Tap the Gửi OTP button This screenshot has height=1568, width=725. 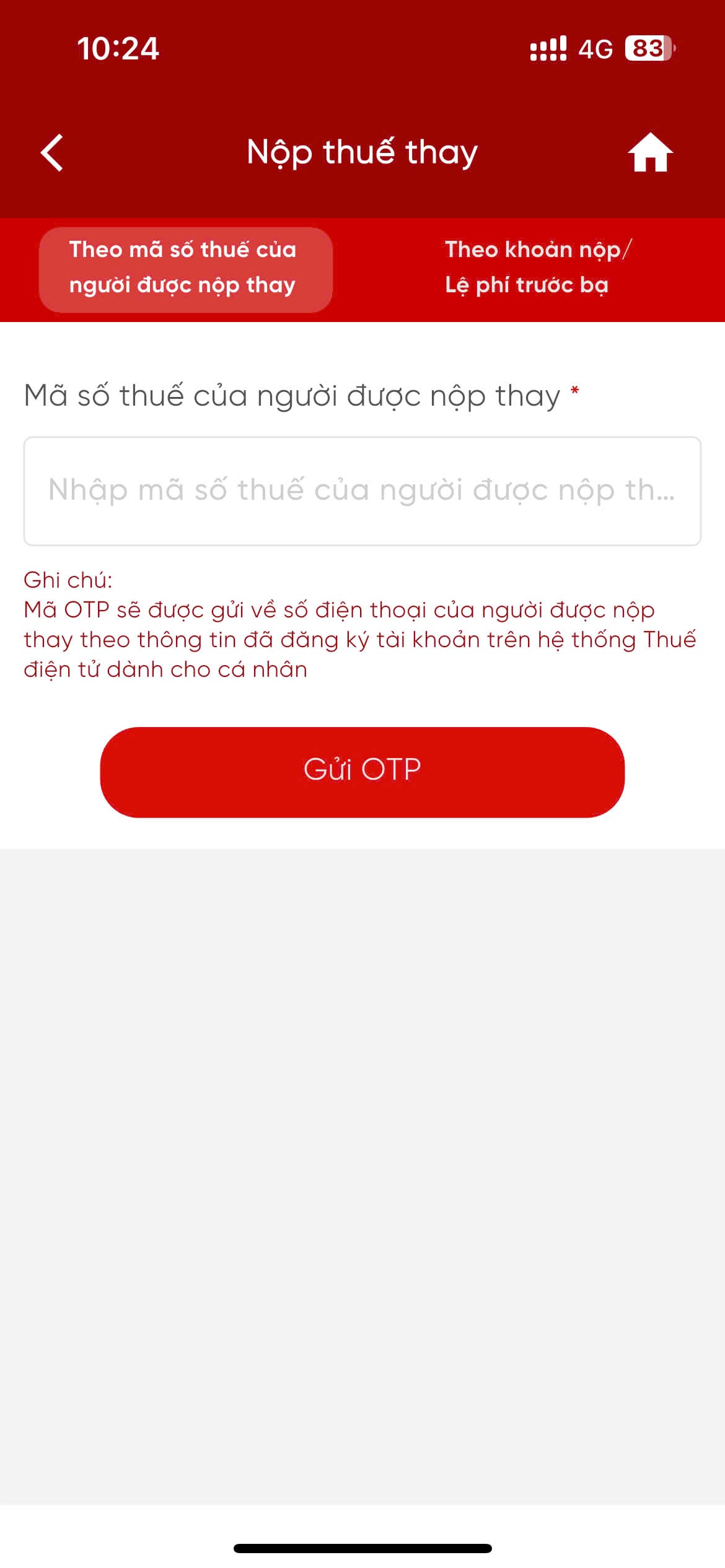pyautogui.click(x=362, y=772)
